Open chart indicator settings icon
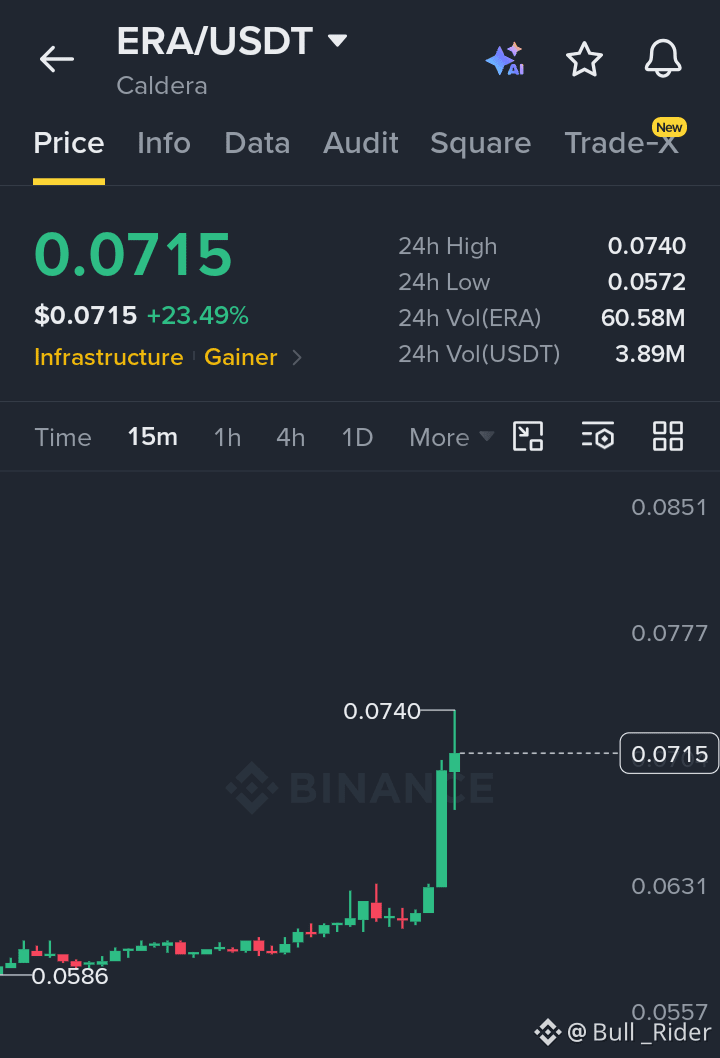720x1058 pixels. click(x=598, y=436)
